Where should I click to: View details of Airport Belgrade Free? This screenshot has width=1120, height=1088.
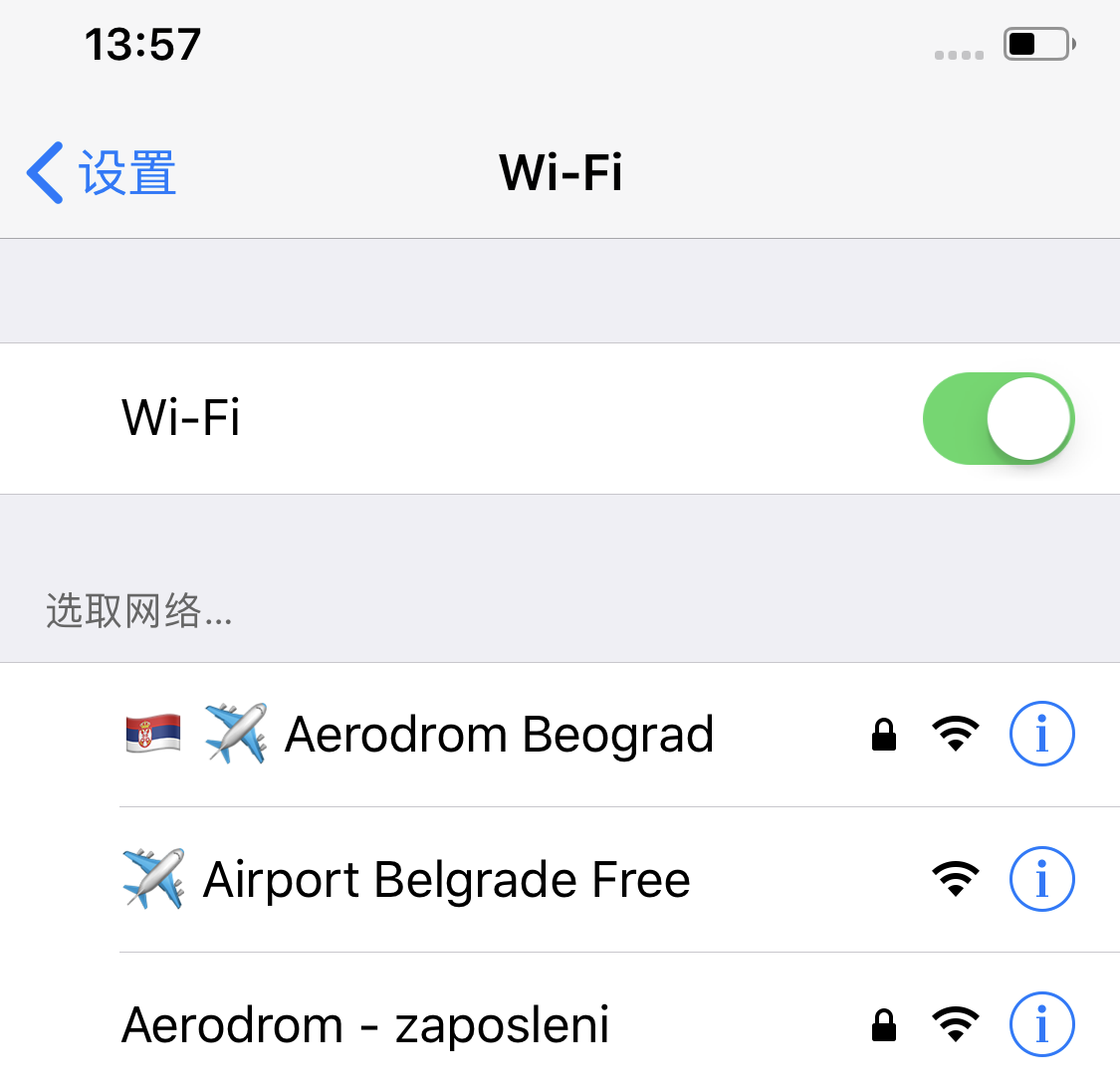click(x=1041, y=880)
